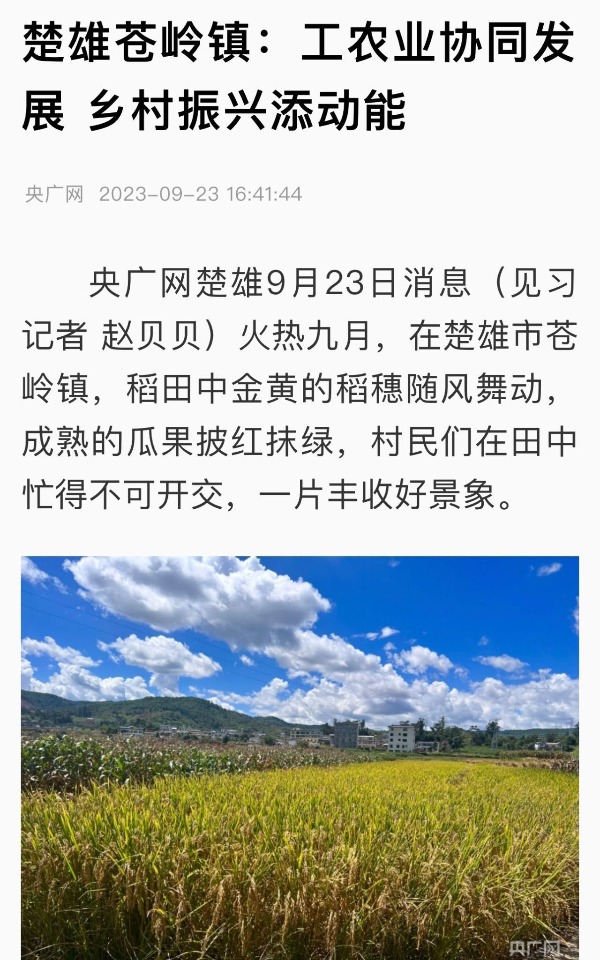The width and height of the screenshot is (600, 960).
Task: Open the rice field photo in the article
Action: (300, 757)
